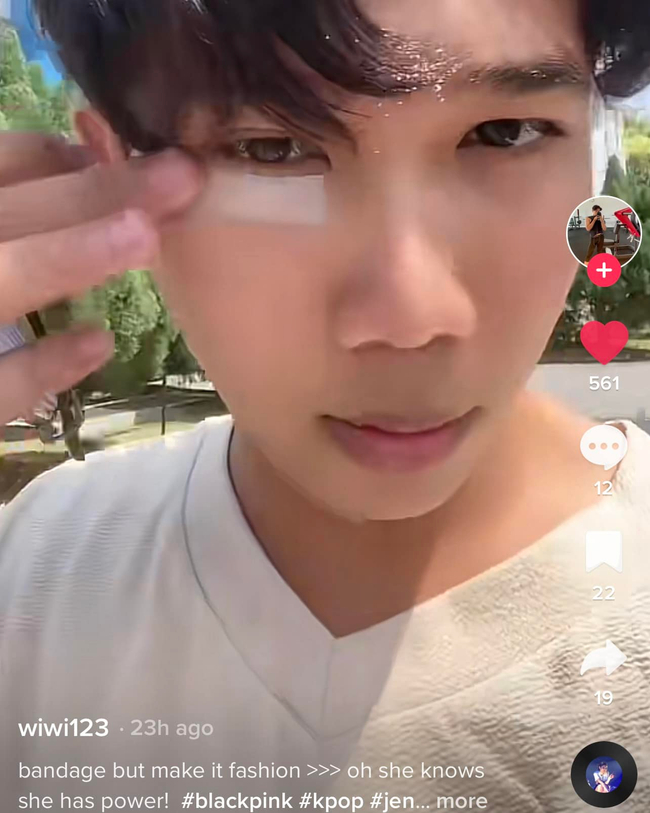Like this video with the heart
Viewport: 650px width, 813px height.
coord(604,343)
